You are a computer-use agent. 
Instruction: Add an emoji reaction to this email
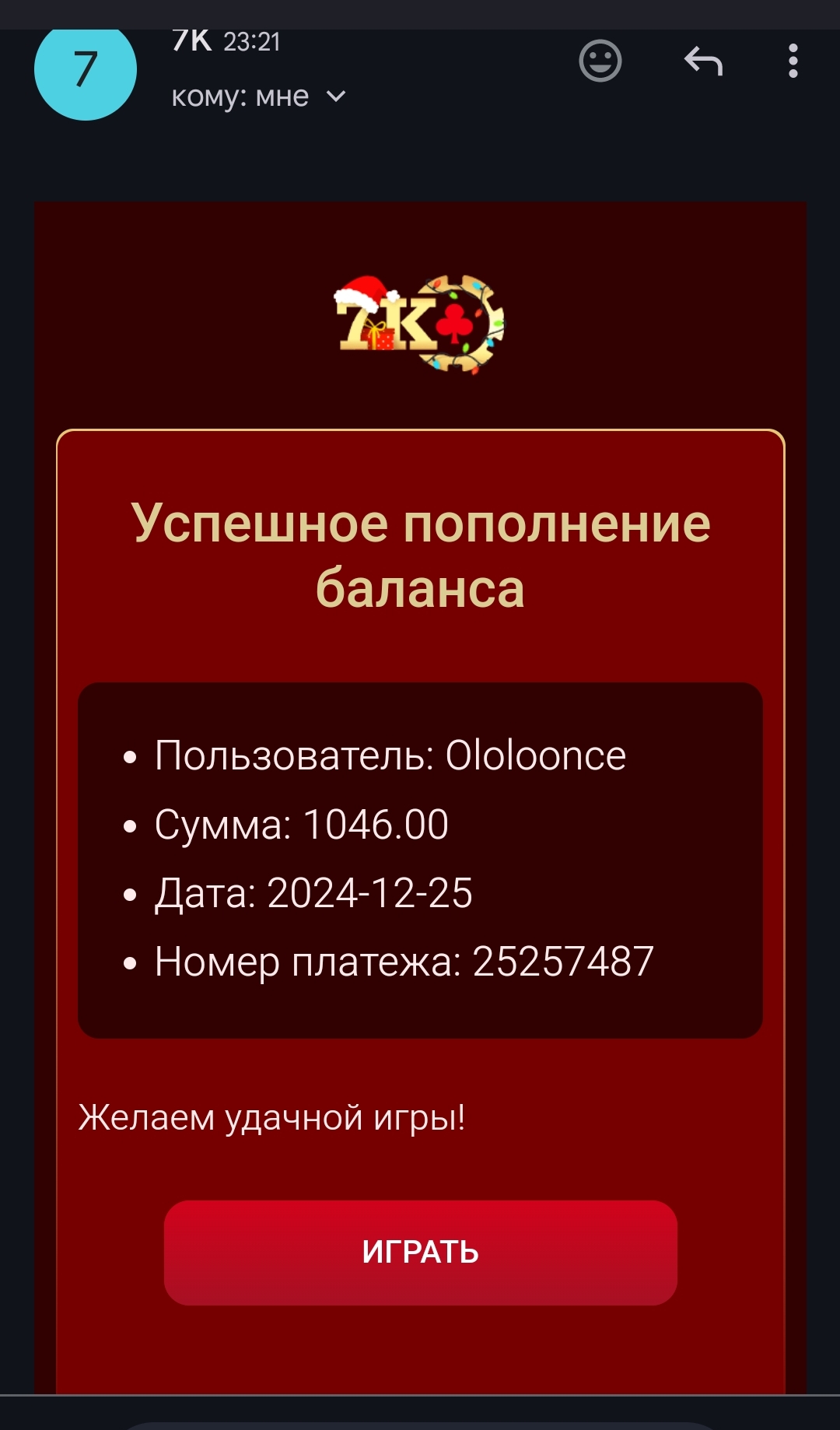point(600,61)
